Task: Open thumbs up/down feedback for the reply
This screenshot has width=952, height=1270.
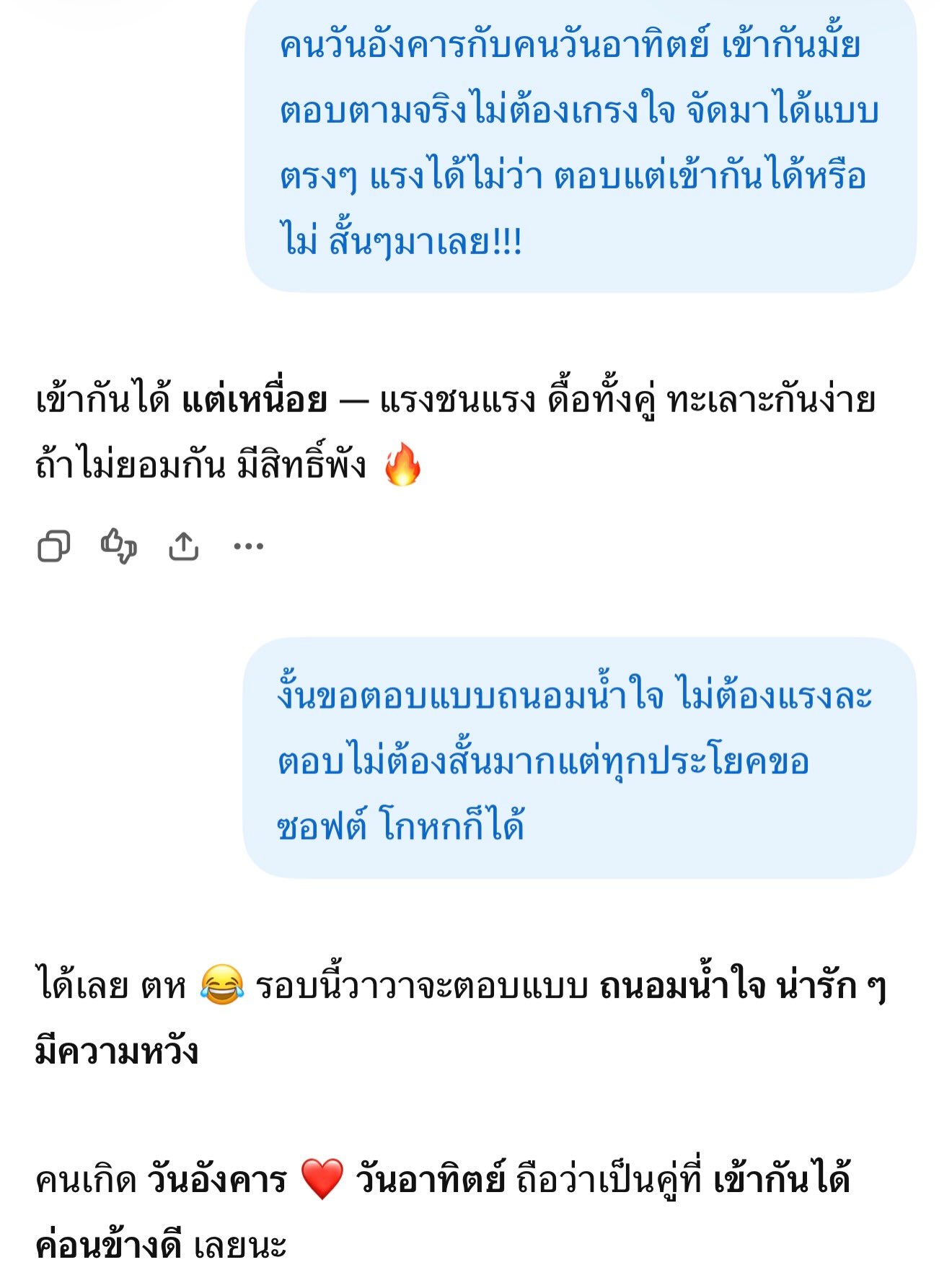Action: [x=119, y=546]
